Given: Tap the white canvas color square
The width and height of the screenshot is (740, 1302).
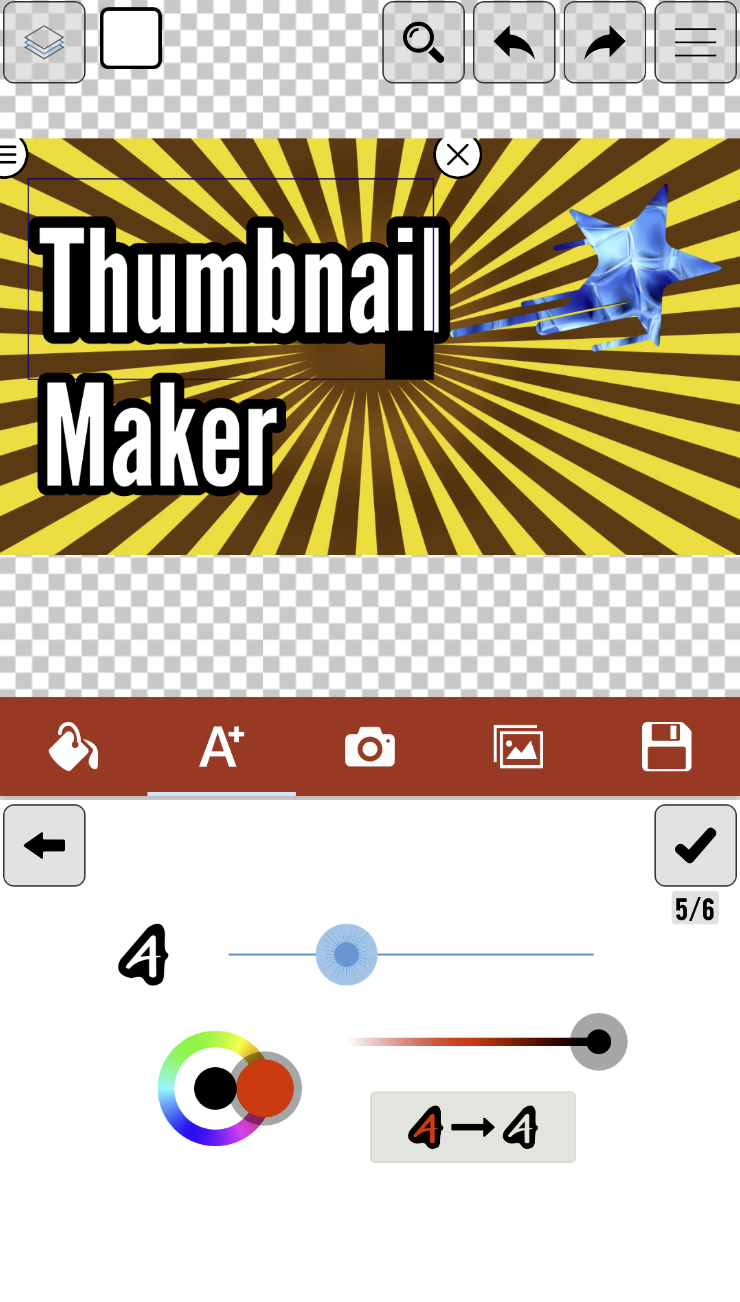Looking at the screenshot, I should [131, 39].
